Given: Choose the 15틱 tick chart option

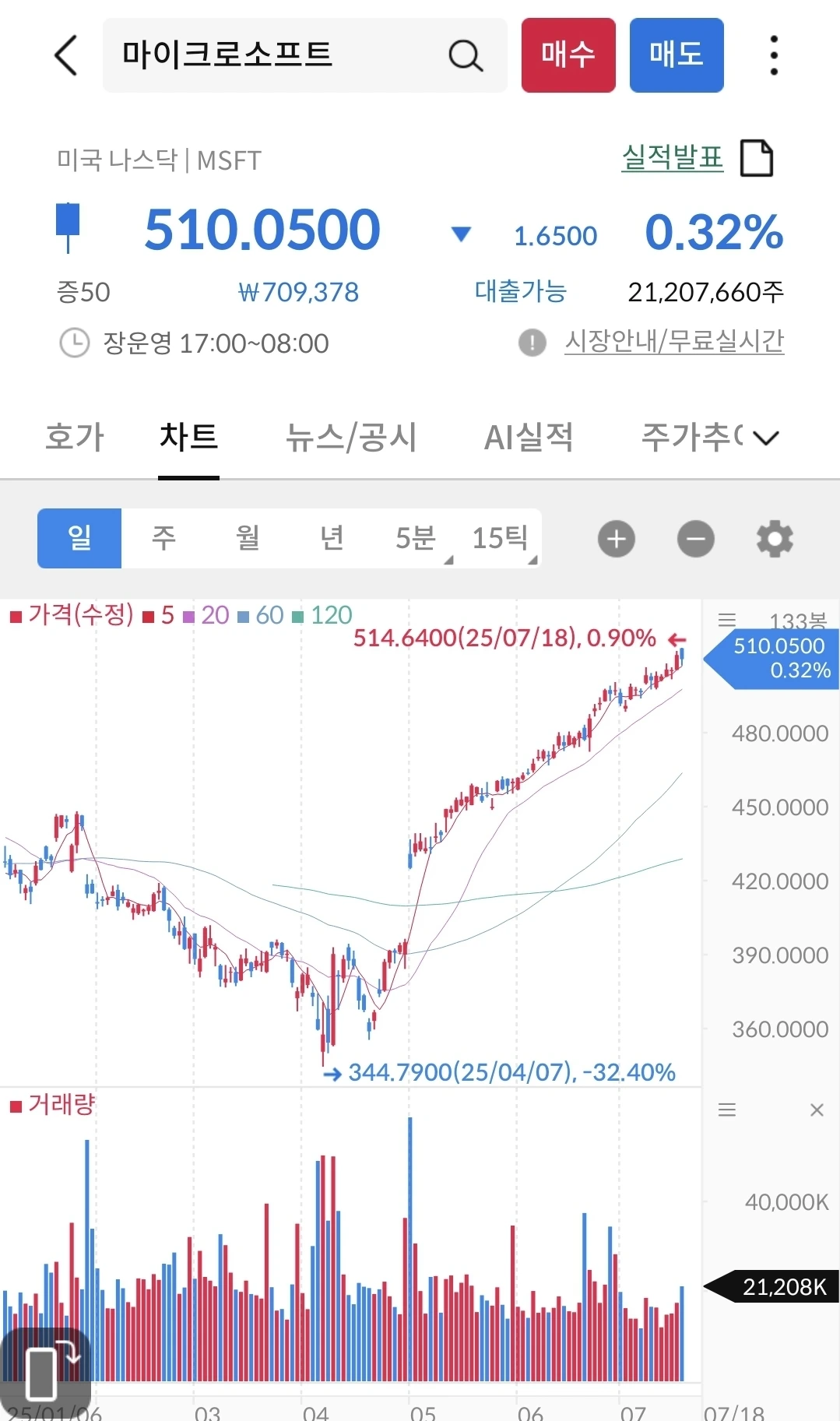Looking at the screenshot, I should pyautogui.click(x=500, y=538).
